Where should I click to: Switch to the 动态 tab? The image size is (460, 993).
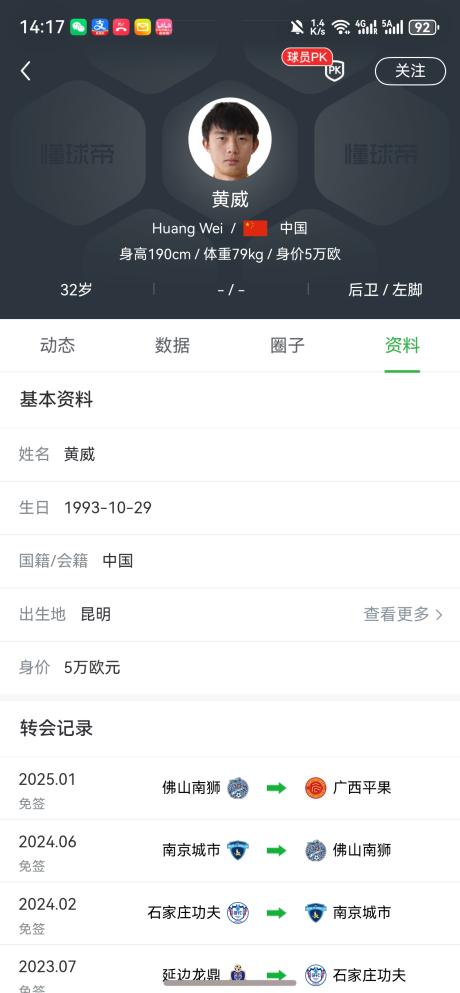point(57,345)
